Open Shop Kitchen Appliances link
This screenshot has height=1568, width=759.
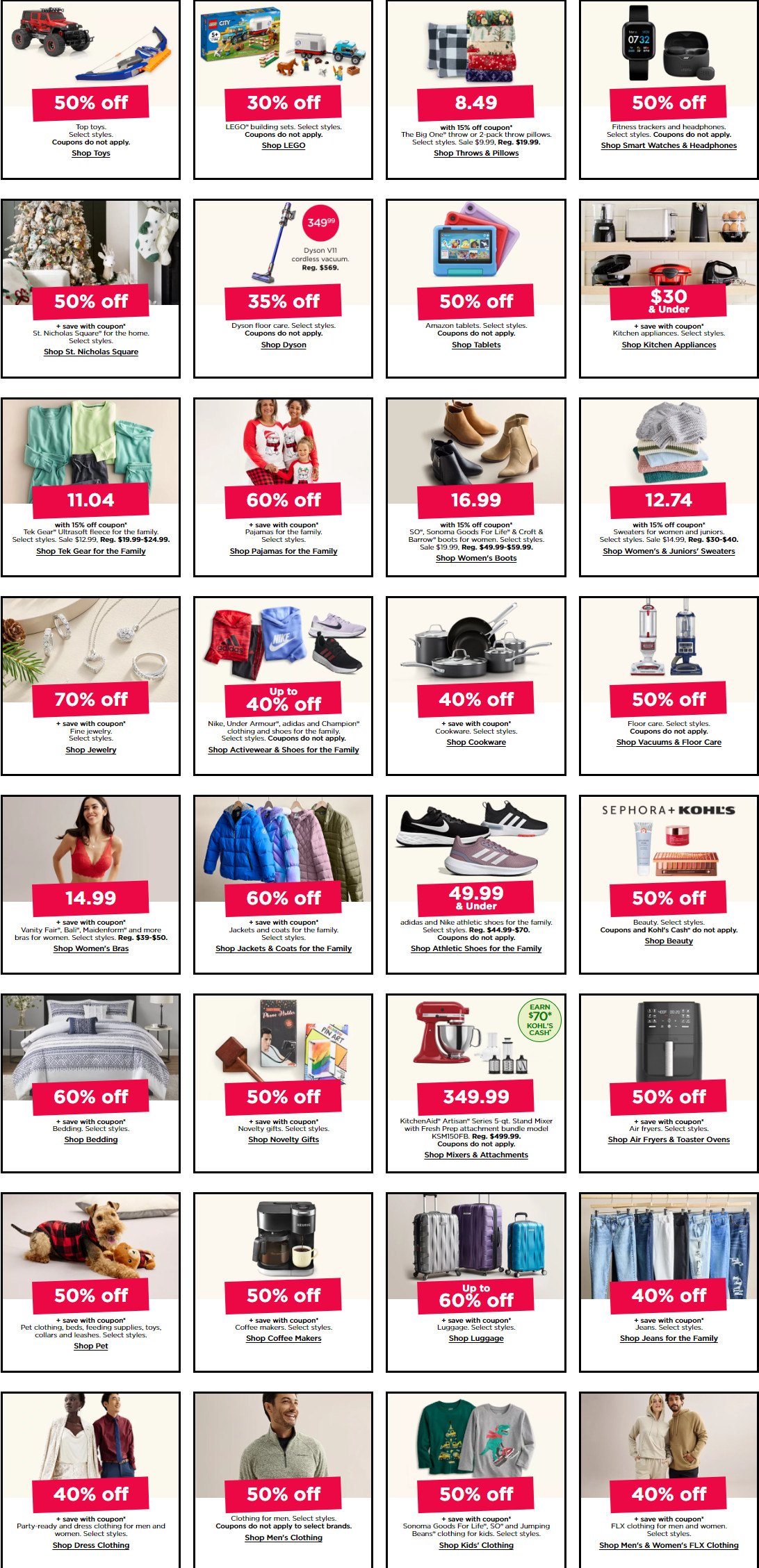[x=669, y=345]
